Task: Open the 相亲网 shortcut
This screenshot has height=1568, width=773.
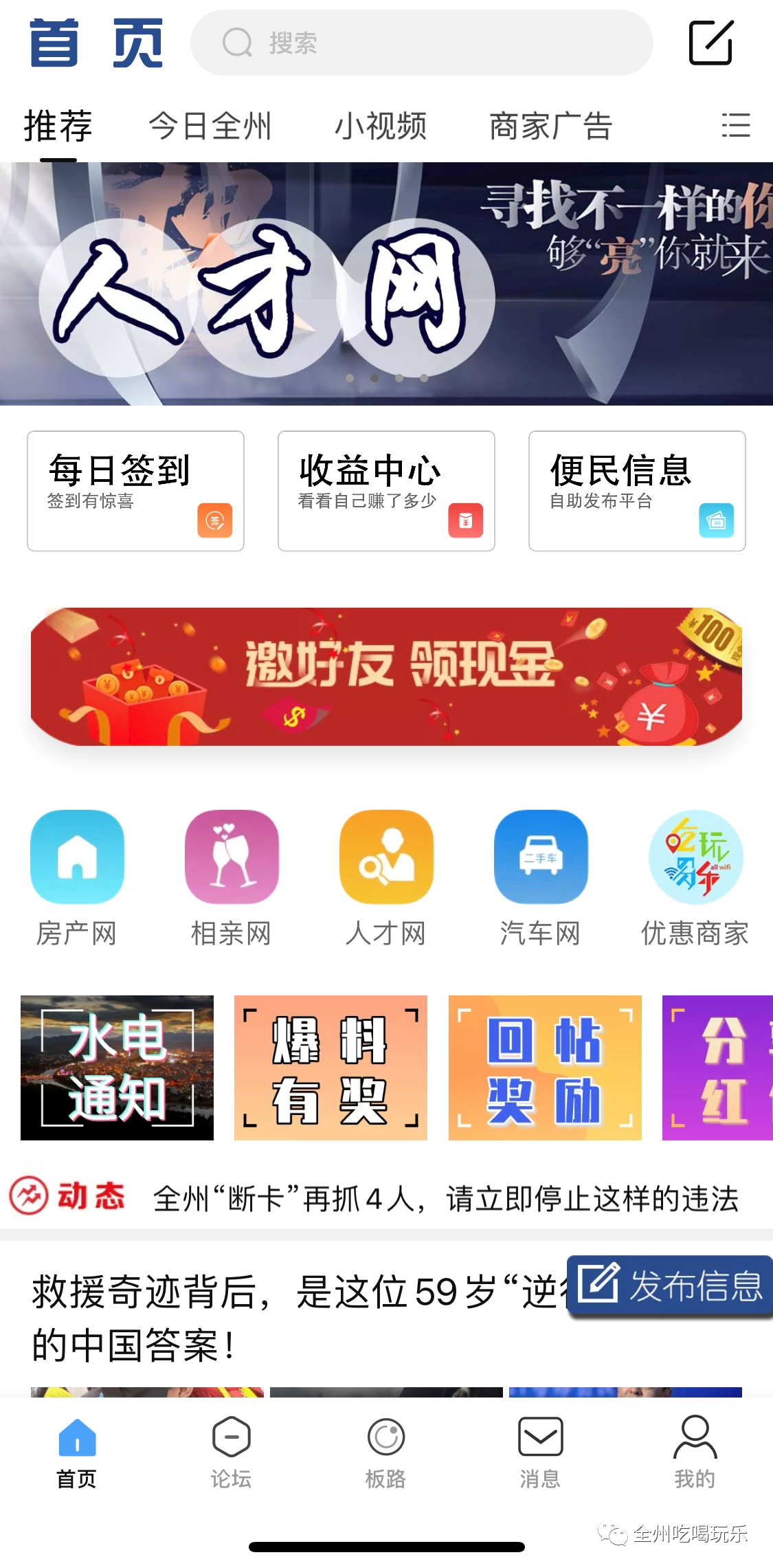Action: coord(232,877)
